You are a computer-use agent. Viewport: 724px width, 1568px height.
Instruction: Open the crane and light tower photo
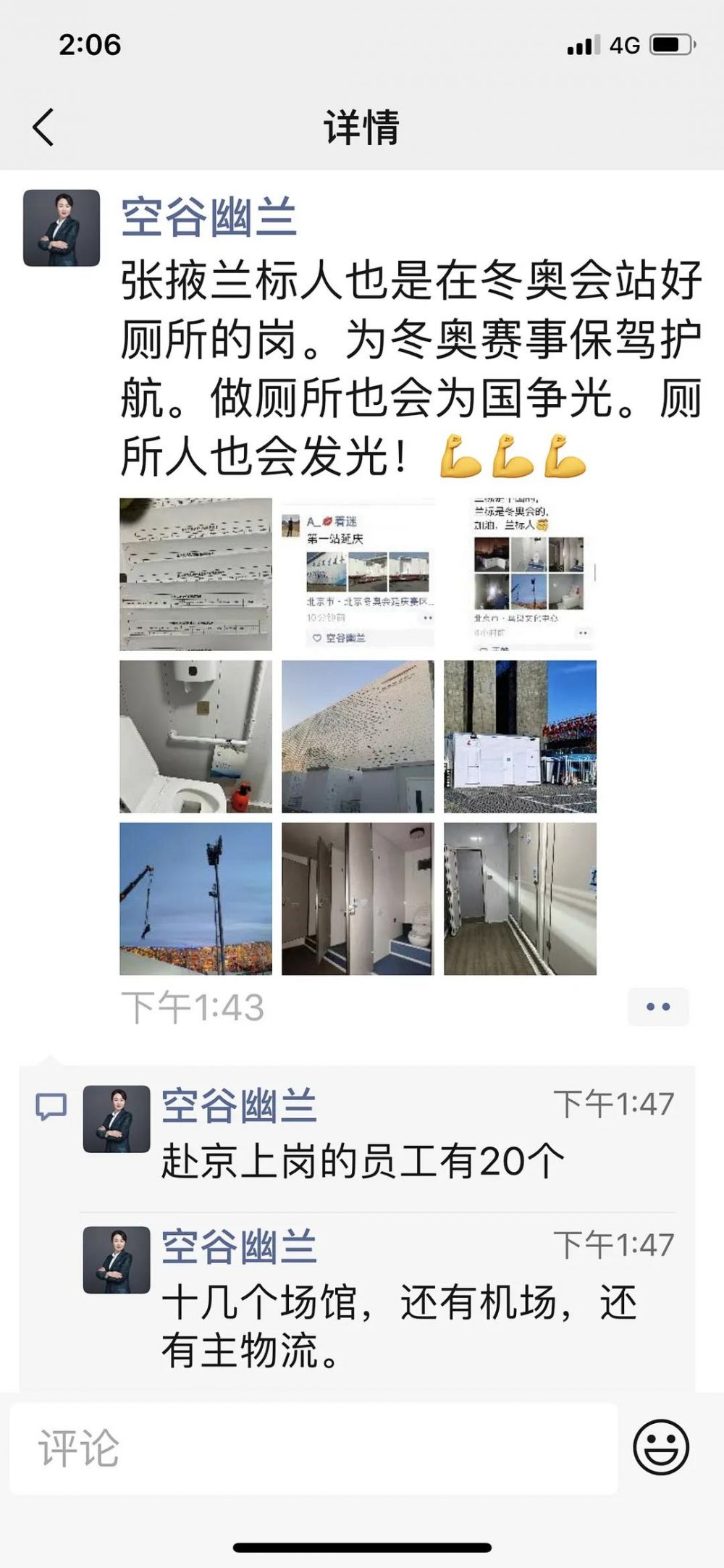(195, 898)
